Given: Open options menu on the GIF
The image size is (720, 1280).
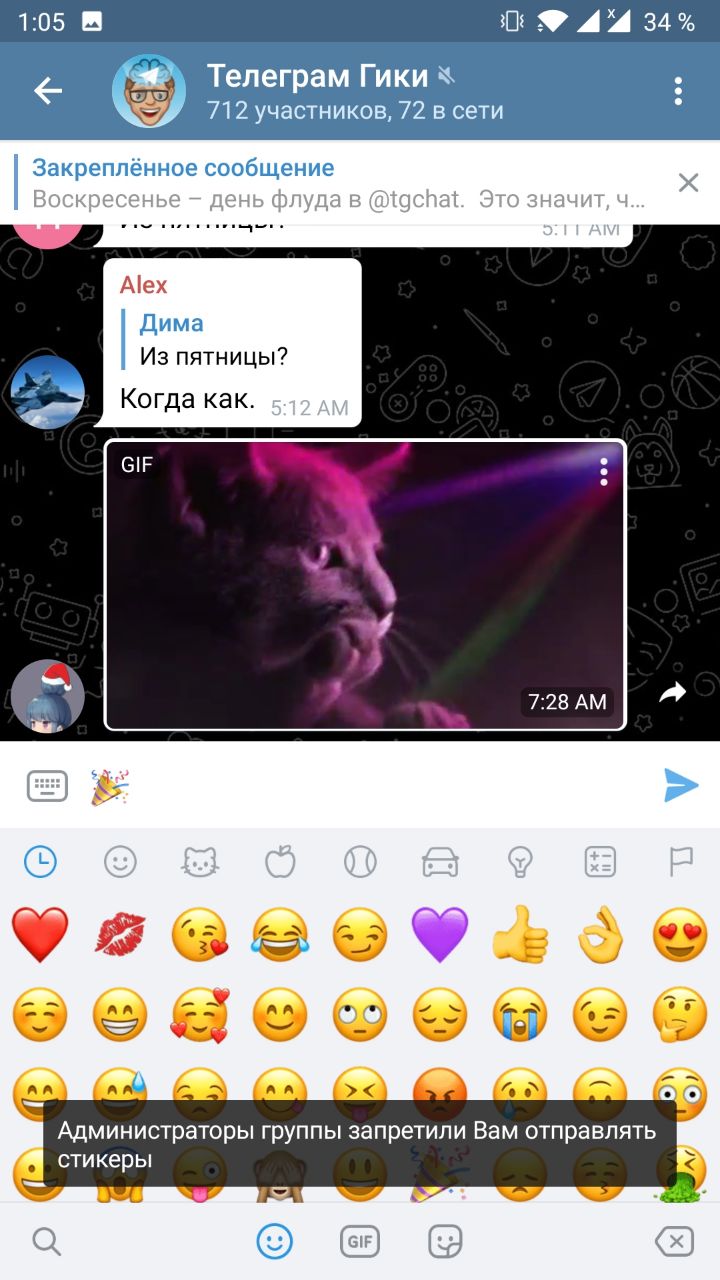Looking at the screenshot, I should (603, 472).
